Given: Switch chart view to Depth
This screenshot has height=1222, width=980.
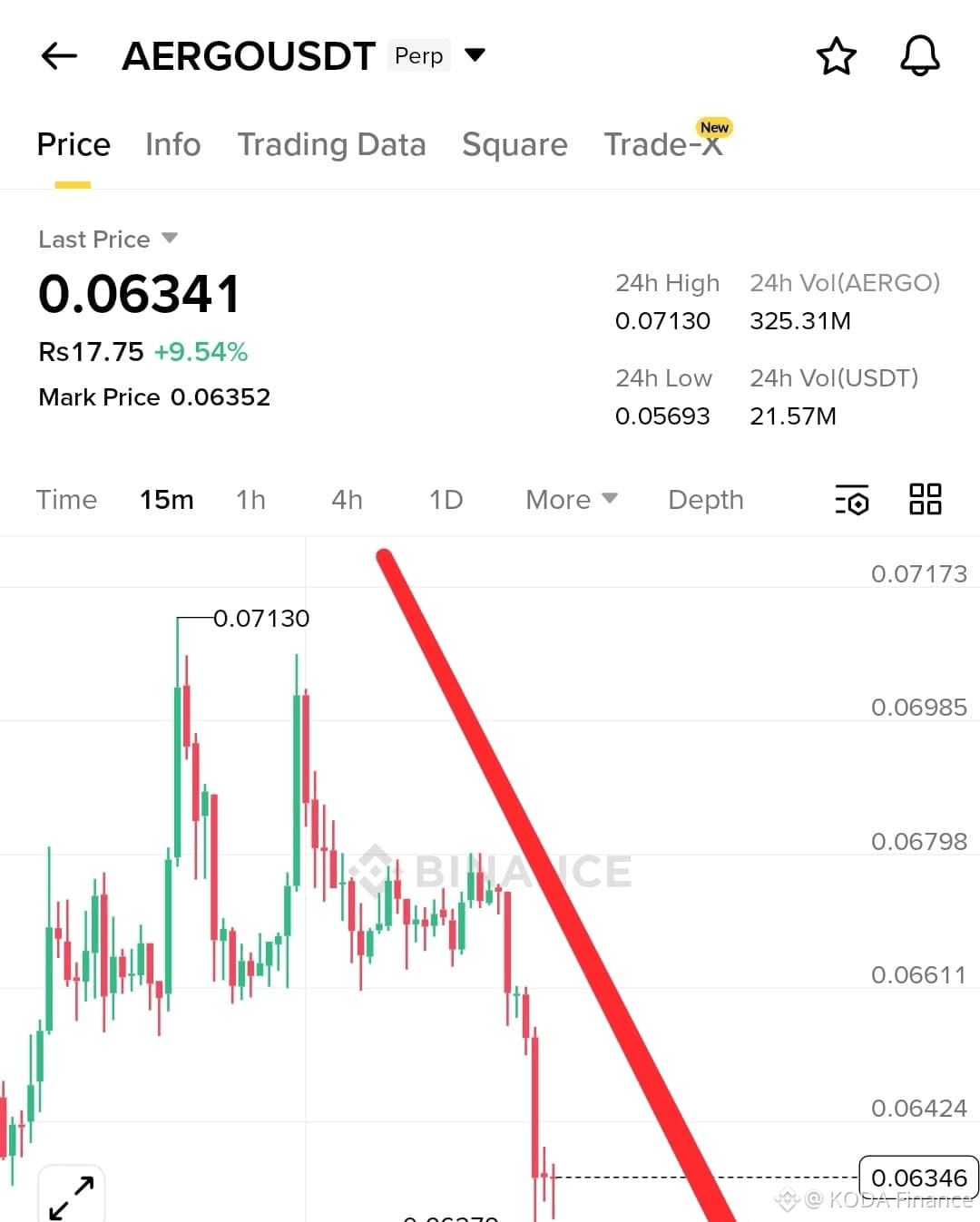Looking at the screenshot, I should [705, 500].
